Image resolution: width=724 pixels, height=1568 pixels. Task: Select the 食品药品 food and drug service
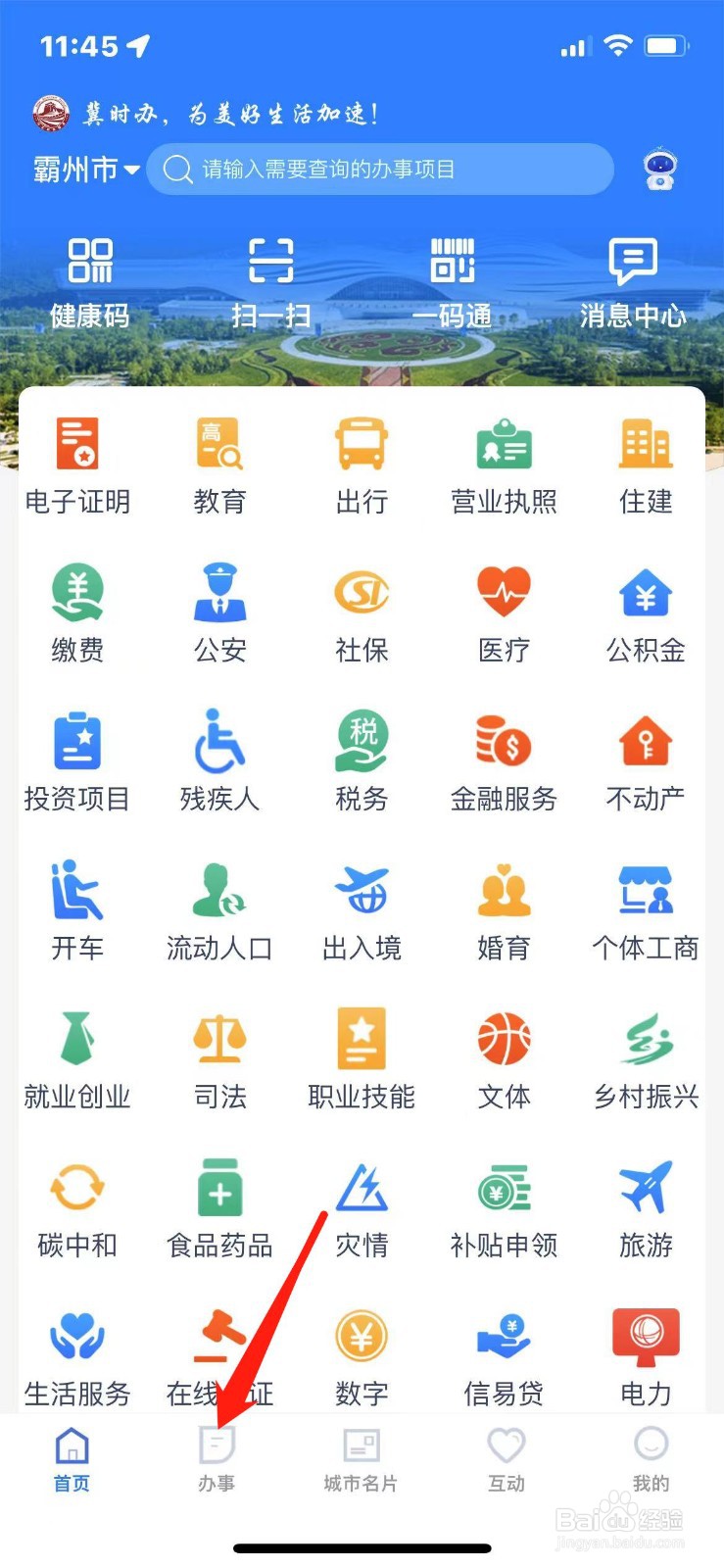pyautogui.click(x=218, y=1207)
